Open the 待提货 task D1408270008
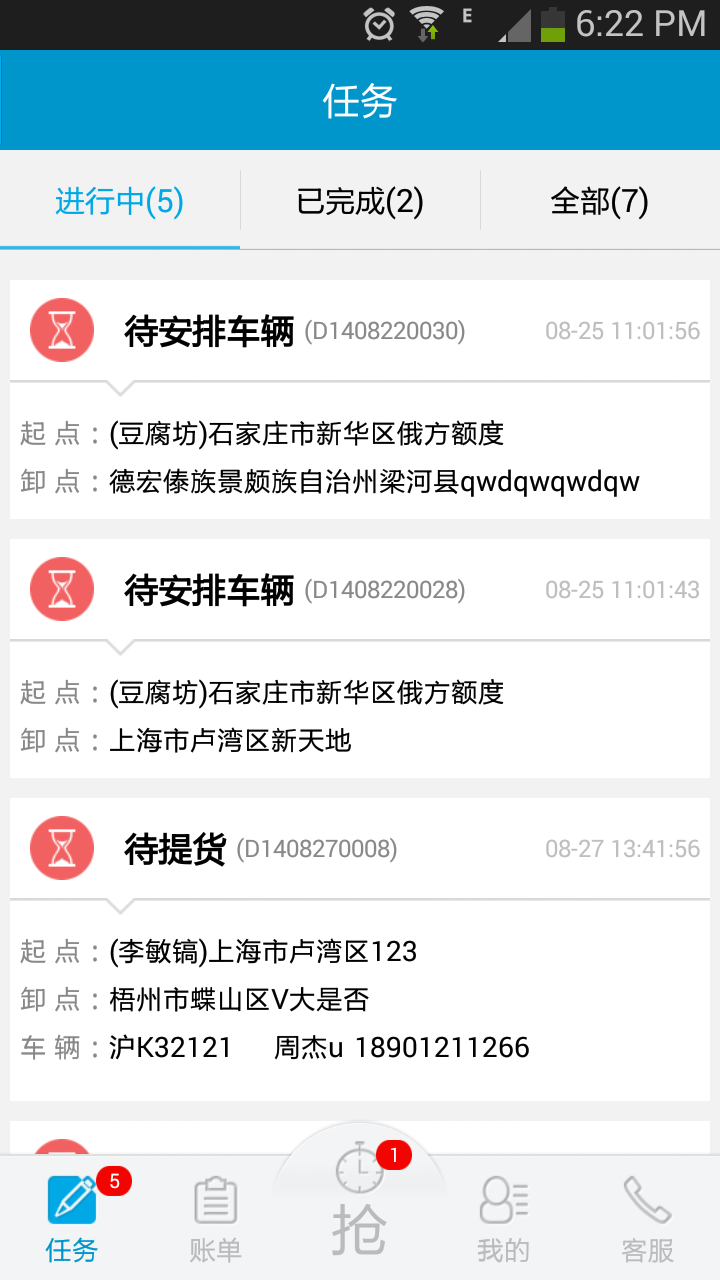This screenshot has width=720, height=1280. tap(360, 948)
